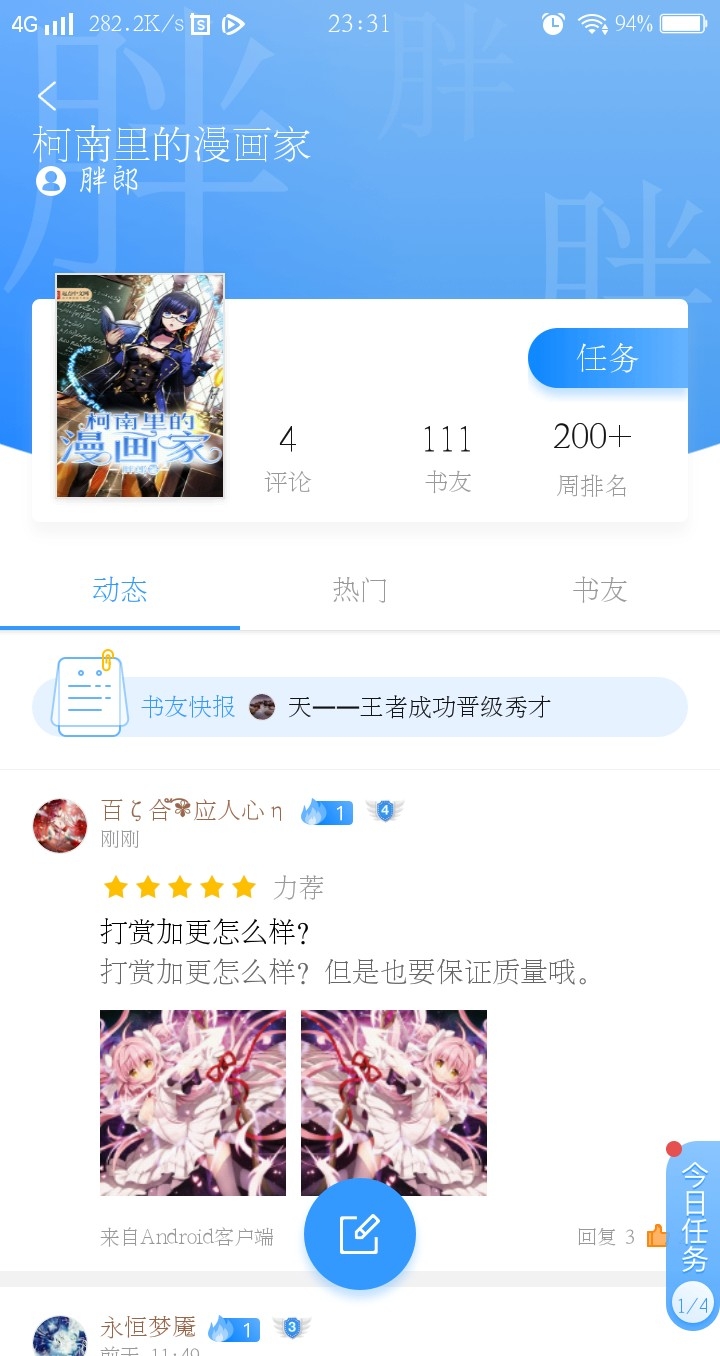Screen dimensions: 720x1356
Task: View the 200+ 周排名 ranking
Action: click(592, 460)
